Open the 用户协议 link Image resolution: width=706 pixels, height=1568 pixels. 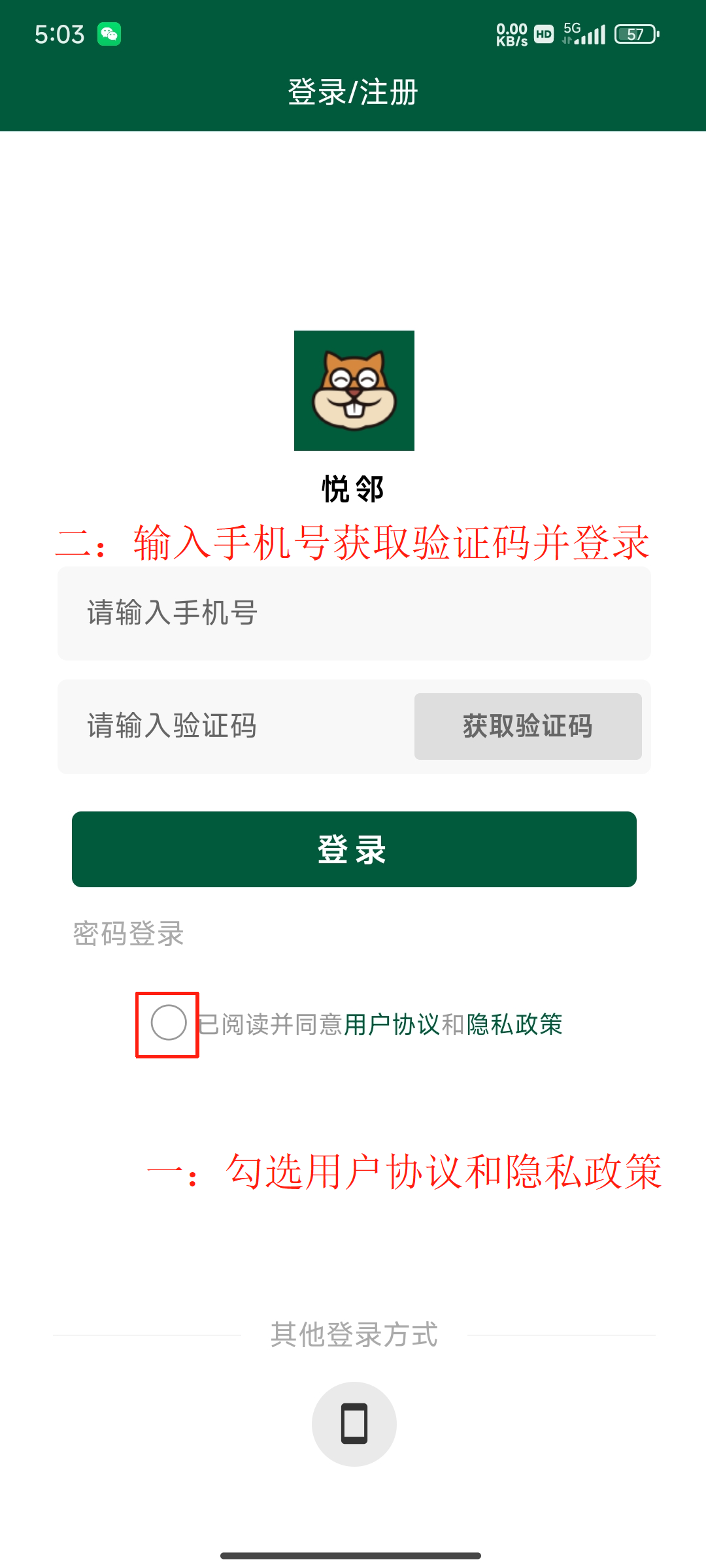point(392,1024)
